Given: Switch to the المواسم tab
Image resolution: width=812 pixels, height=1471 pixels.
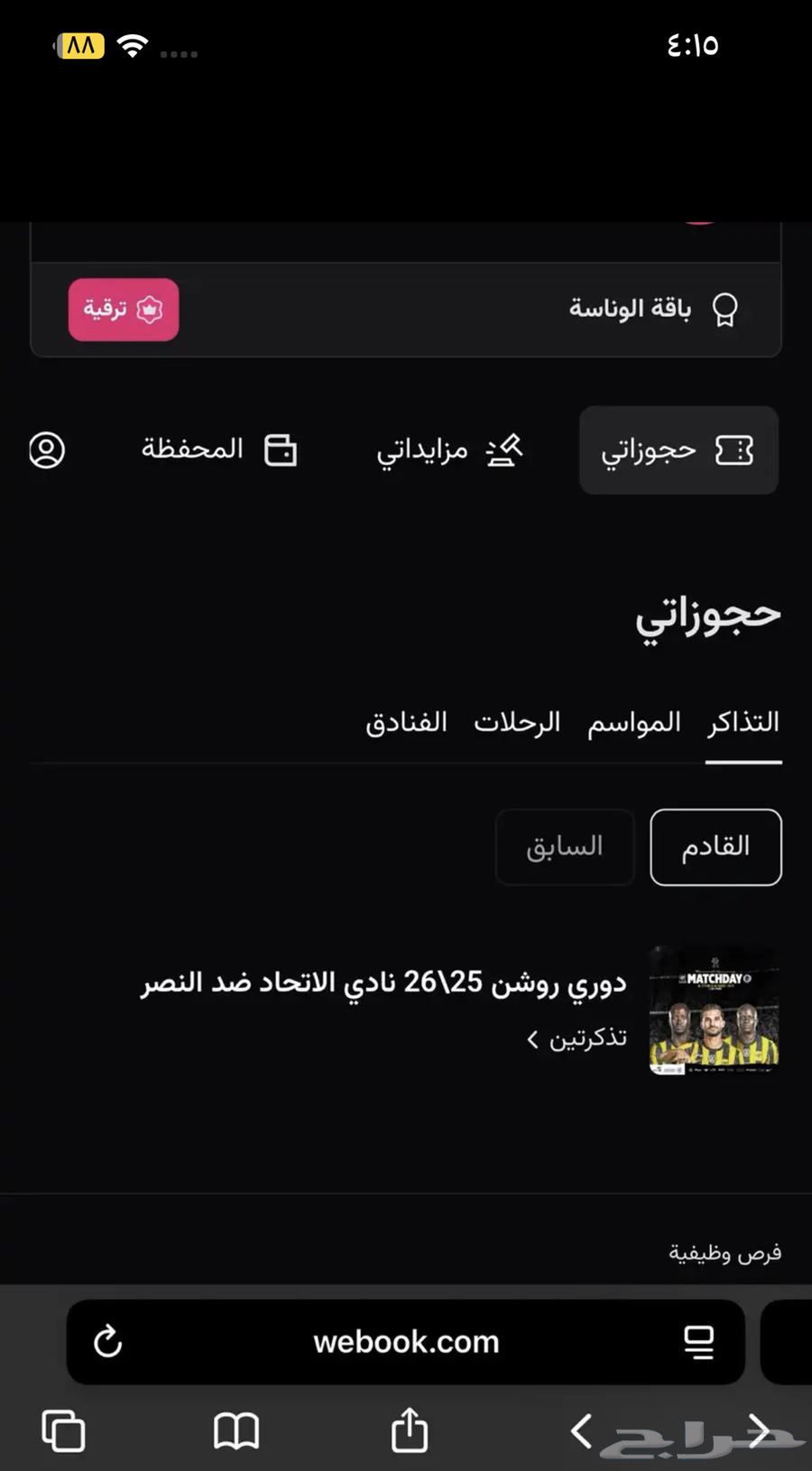Looking at the screenshot, I should click(x=632, y=722).
